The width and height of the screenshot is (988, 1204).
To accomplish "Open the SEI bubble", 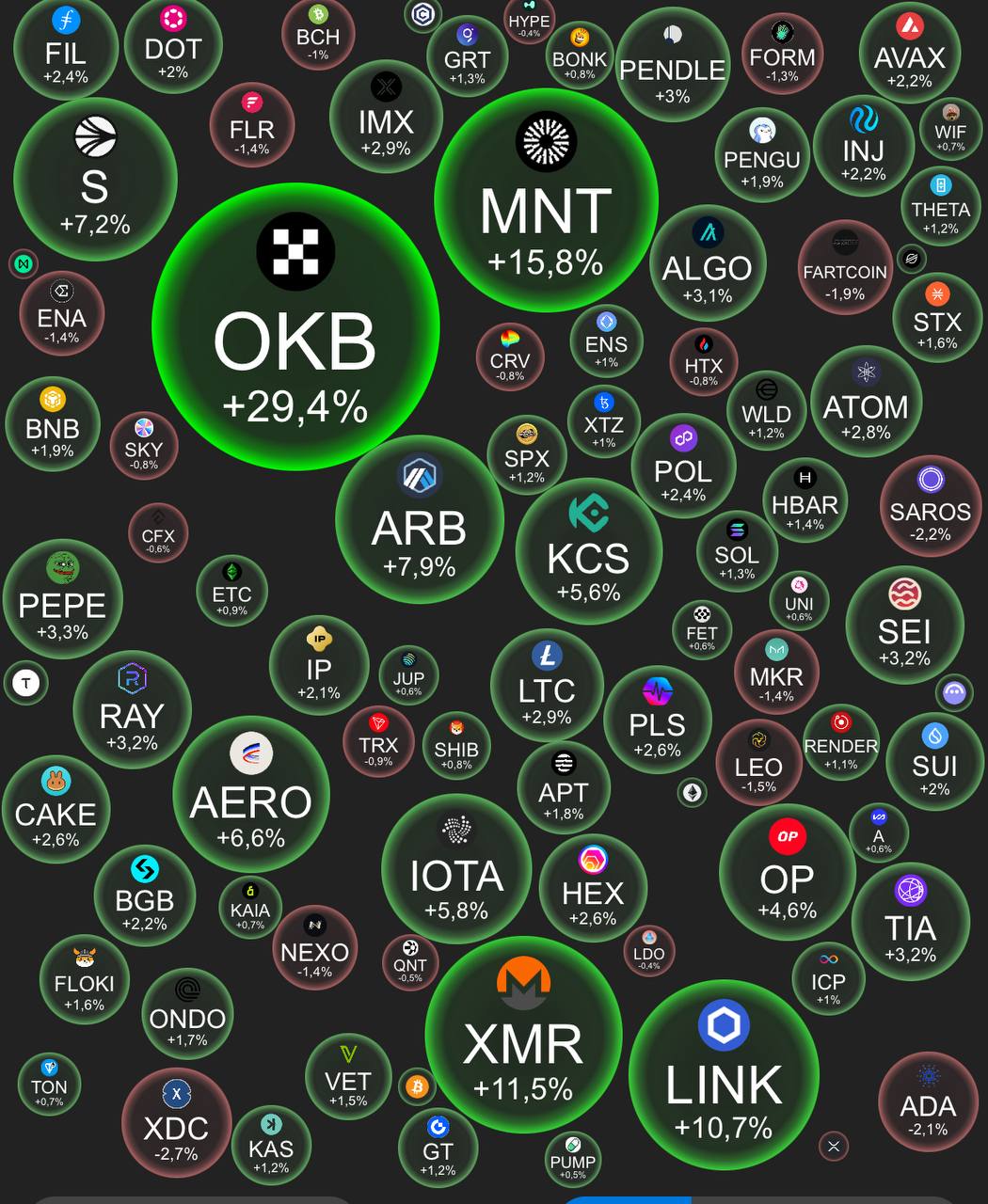I will tap(904, 625).
